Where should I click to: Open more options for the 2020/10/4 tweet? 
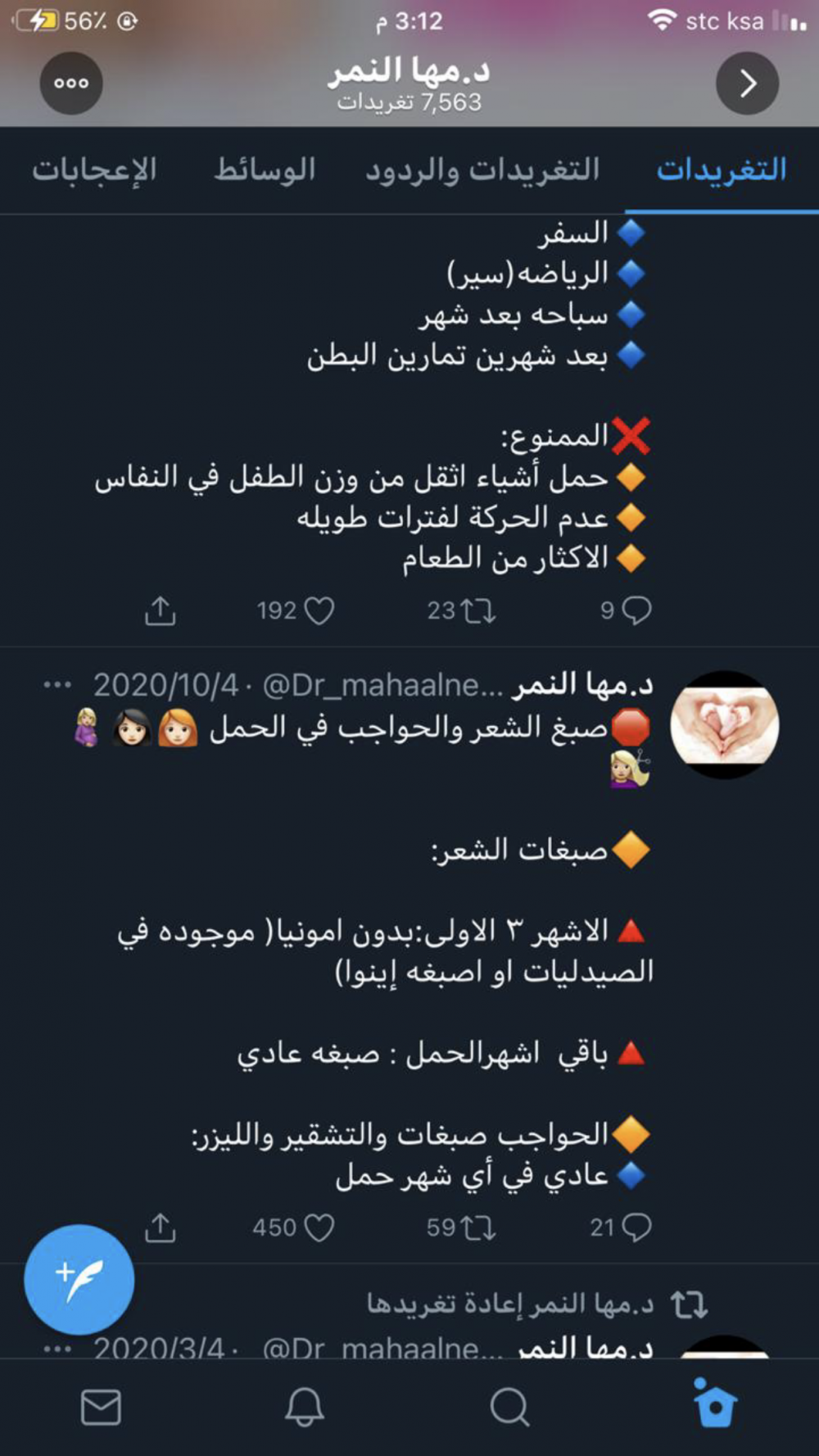pyautogui.click(x=57, y=685)
